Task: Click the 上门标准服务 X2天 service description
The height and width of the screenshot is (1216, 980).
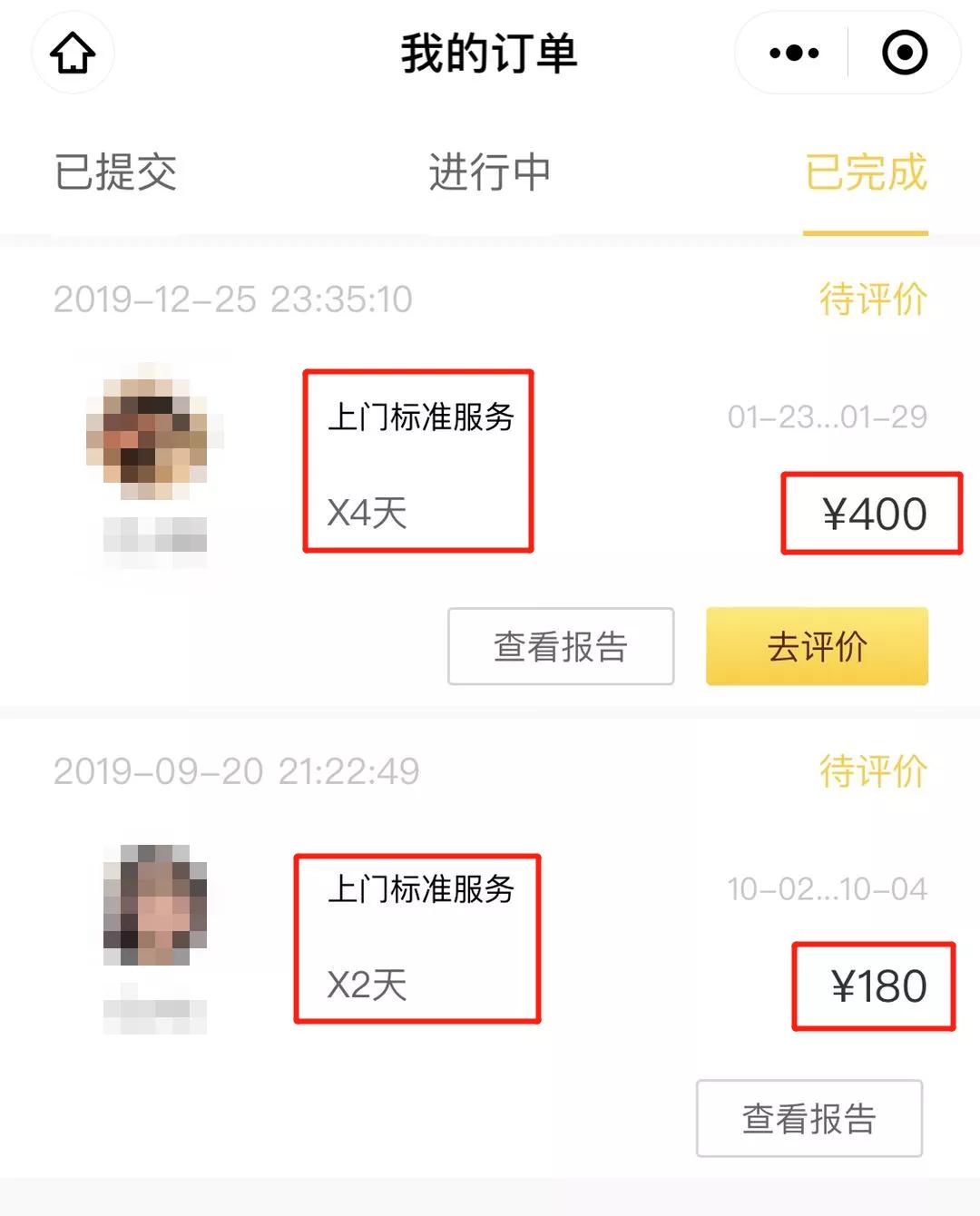Action: (417, 935)
